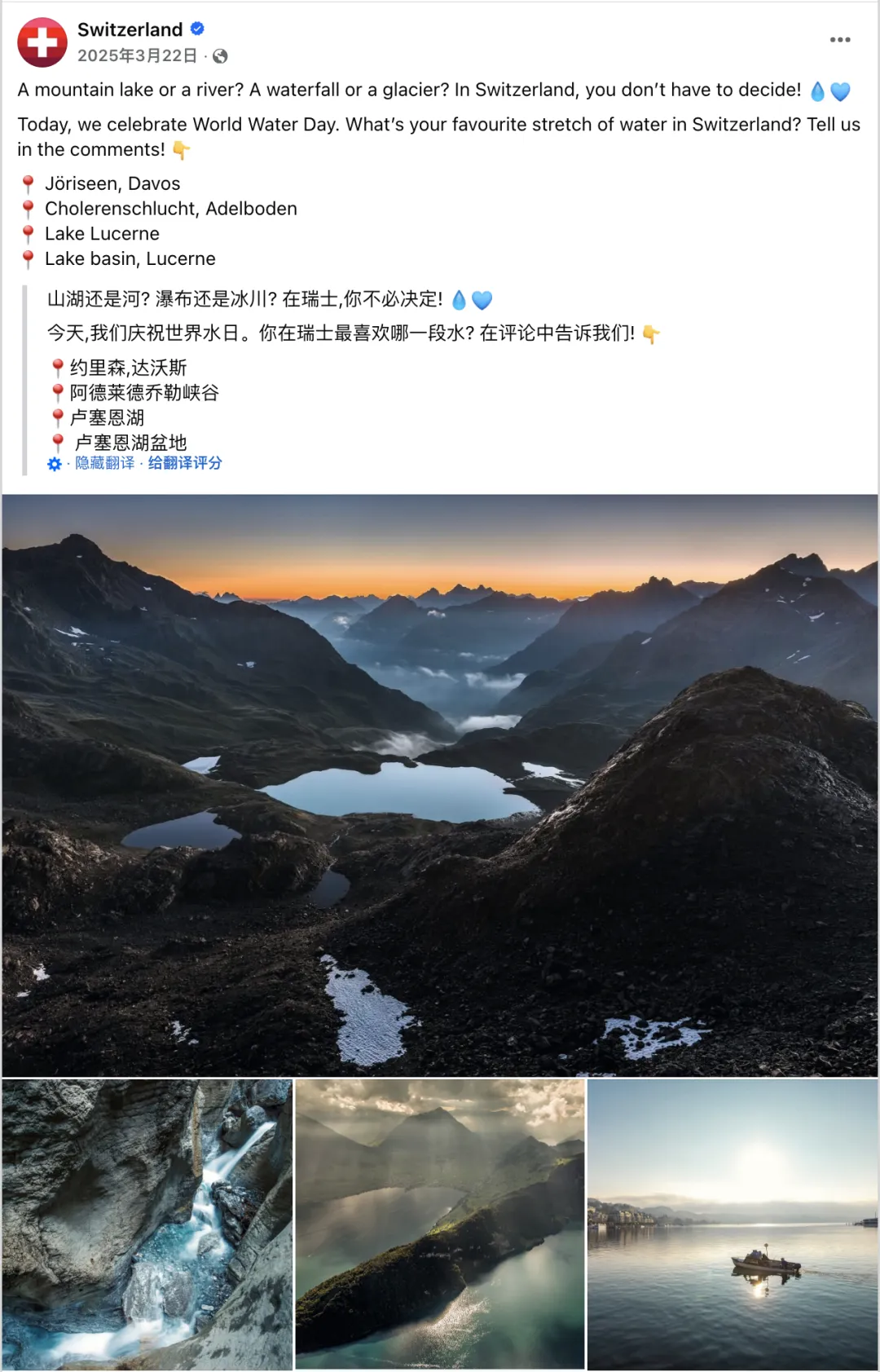Open the Switzerland page profile picture

pyautogui.click(x=42, y=42)
